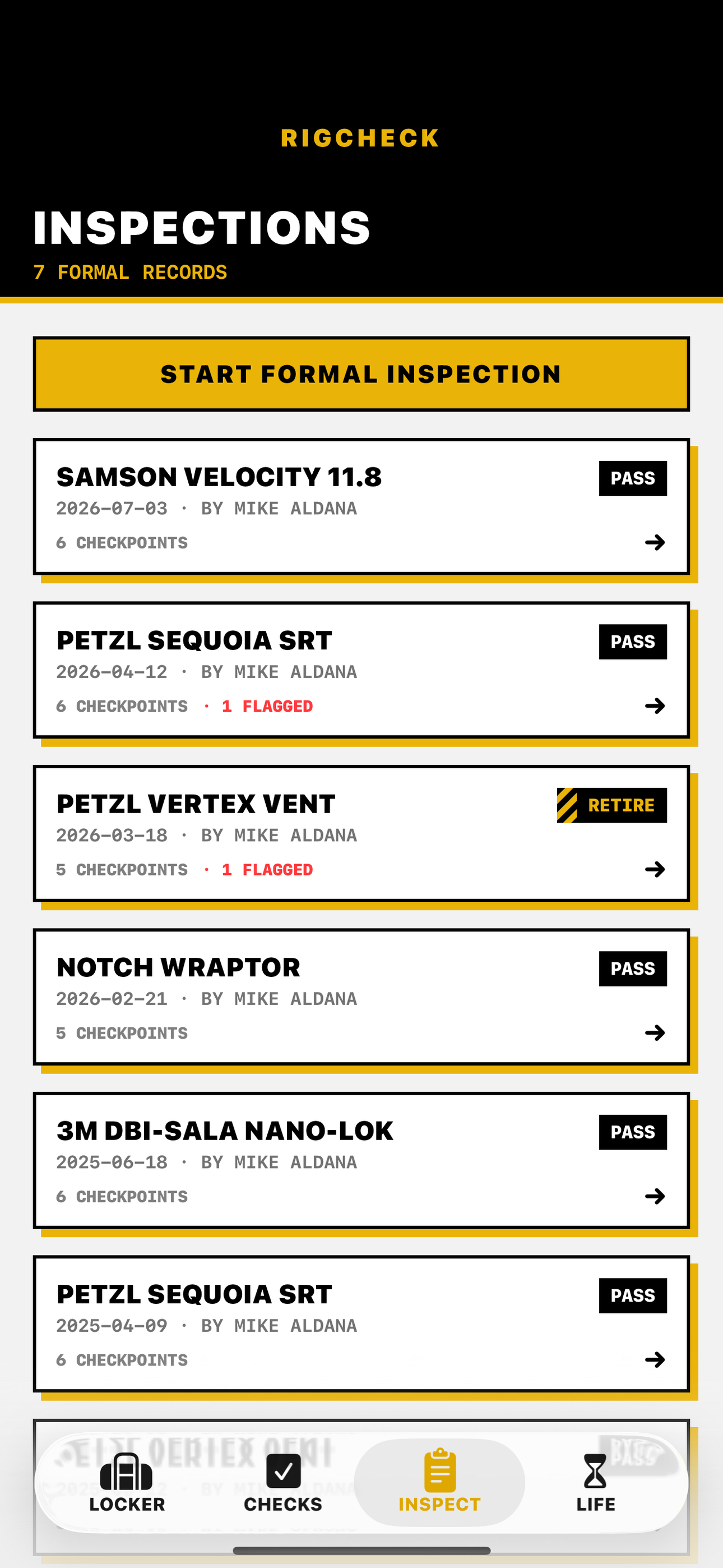The height and width of the screenshot is (1568, 723).
Task: View the Petzl Vertex Vent retire record
Action: tap(361, 833)
